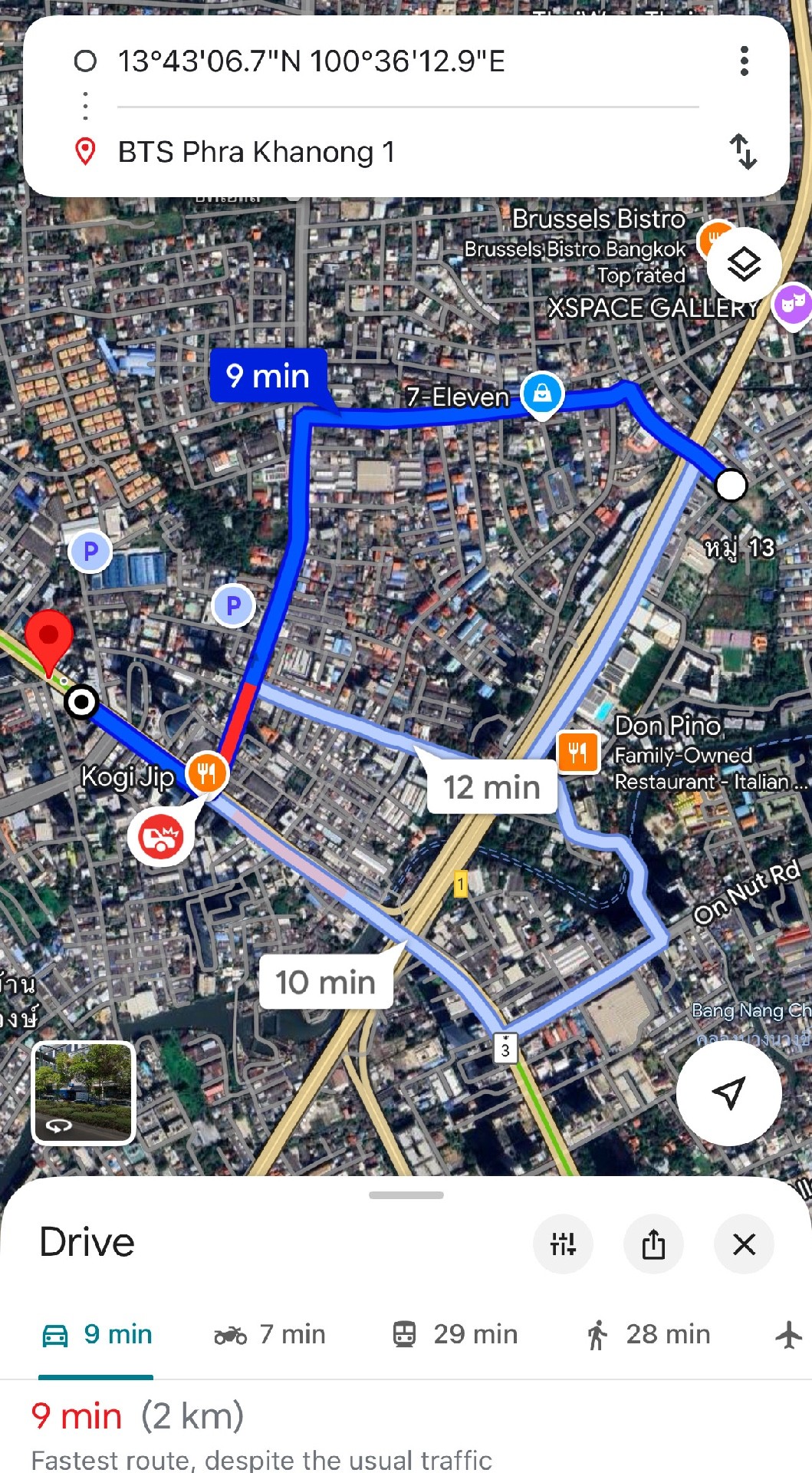Screen dimensions: 812x1473
Task: Select the 10 min alternate route
Action: pyautogui.click(x=326, y=981)
